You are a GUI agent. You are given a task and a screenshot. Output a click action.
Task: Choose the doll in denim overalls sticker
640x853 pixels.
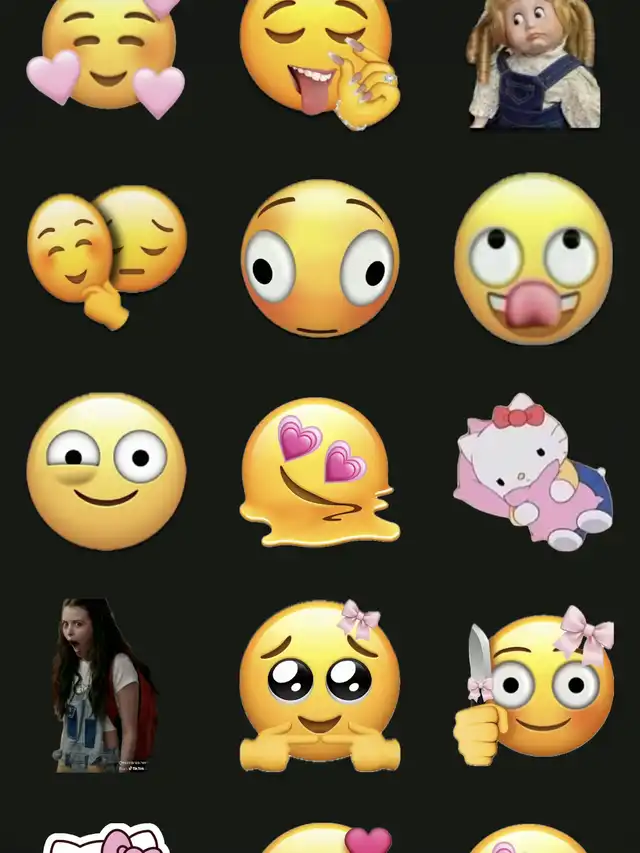pyautogui.click(x=533, y=65)
